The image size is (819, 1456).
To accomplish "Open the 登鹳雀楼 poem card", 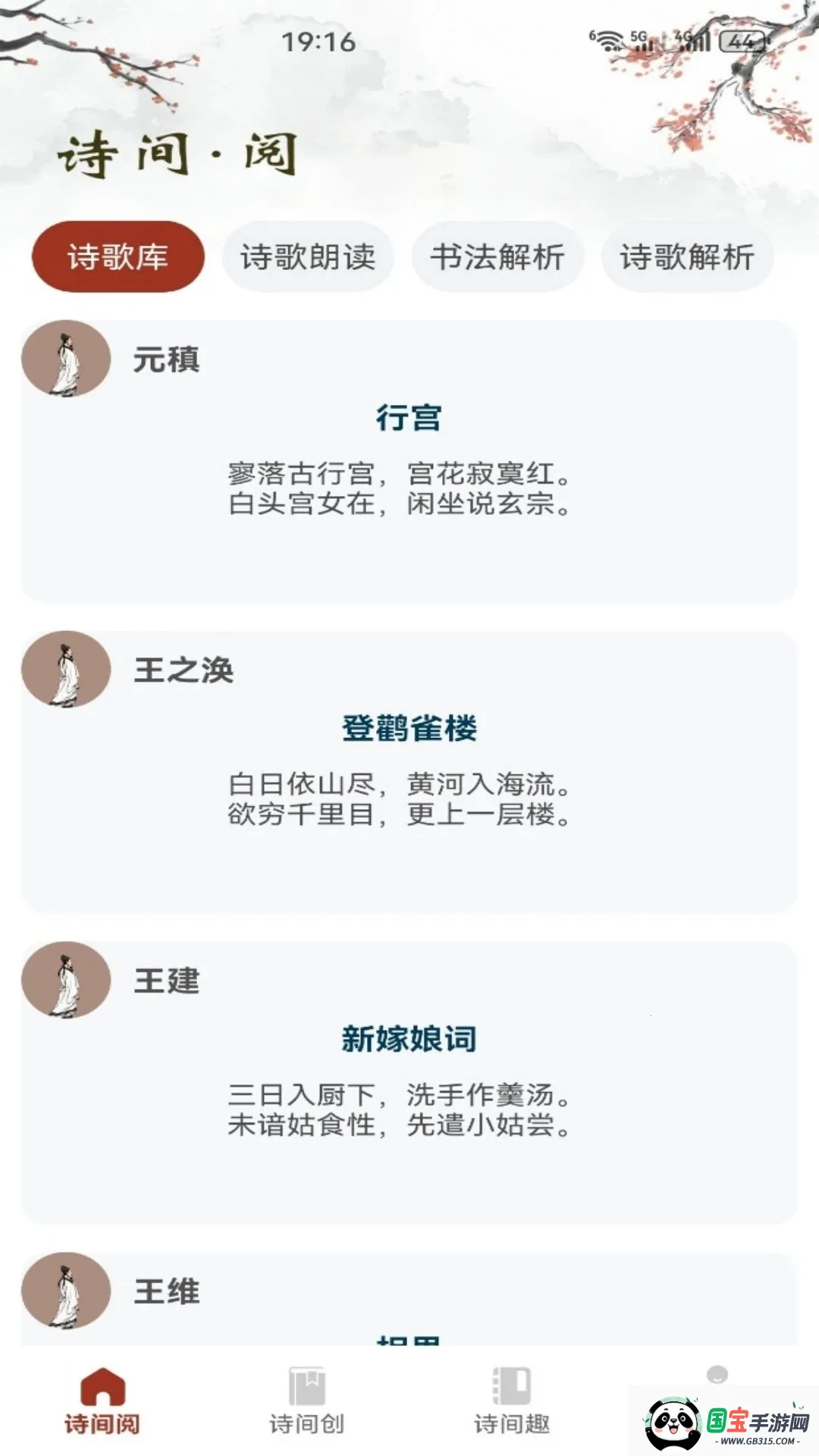I will [409, 772].
